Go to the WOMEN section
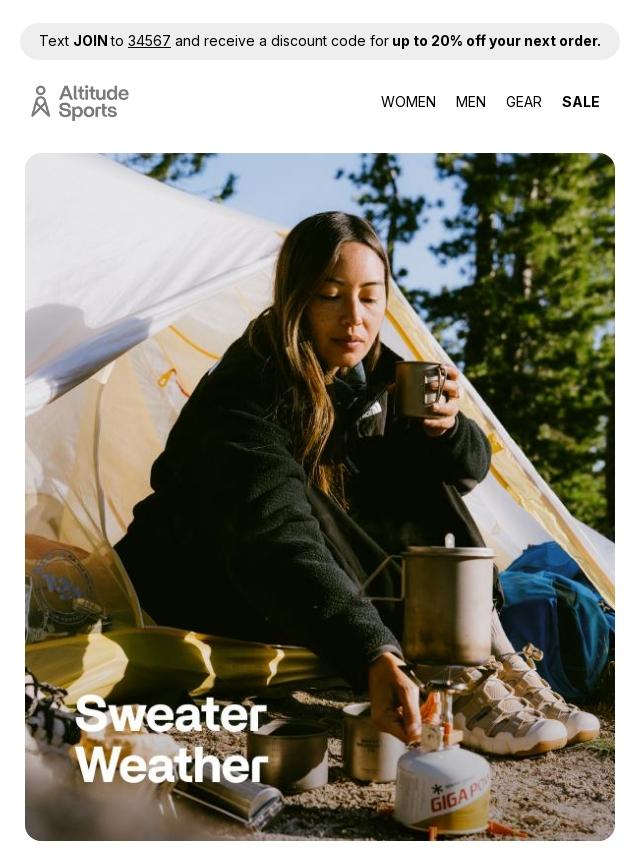 point(408,102)
